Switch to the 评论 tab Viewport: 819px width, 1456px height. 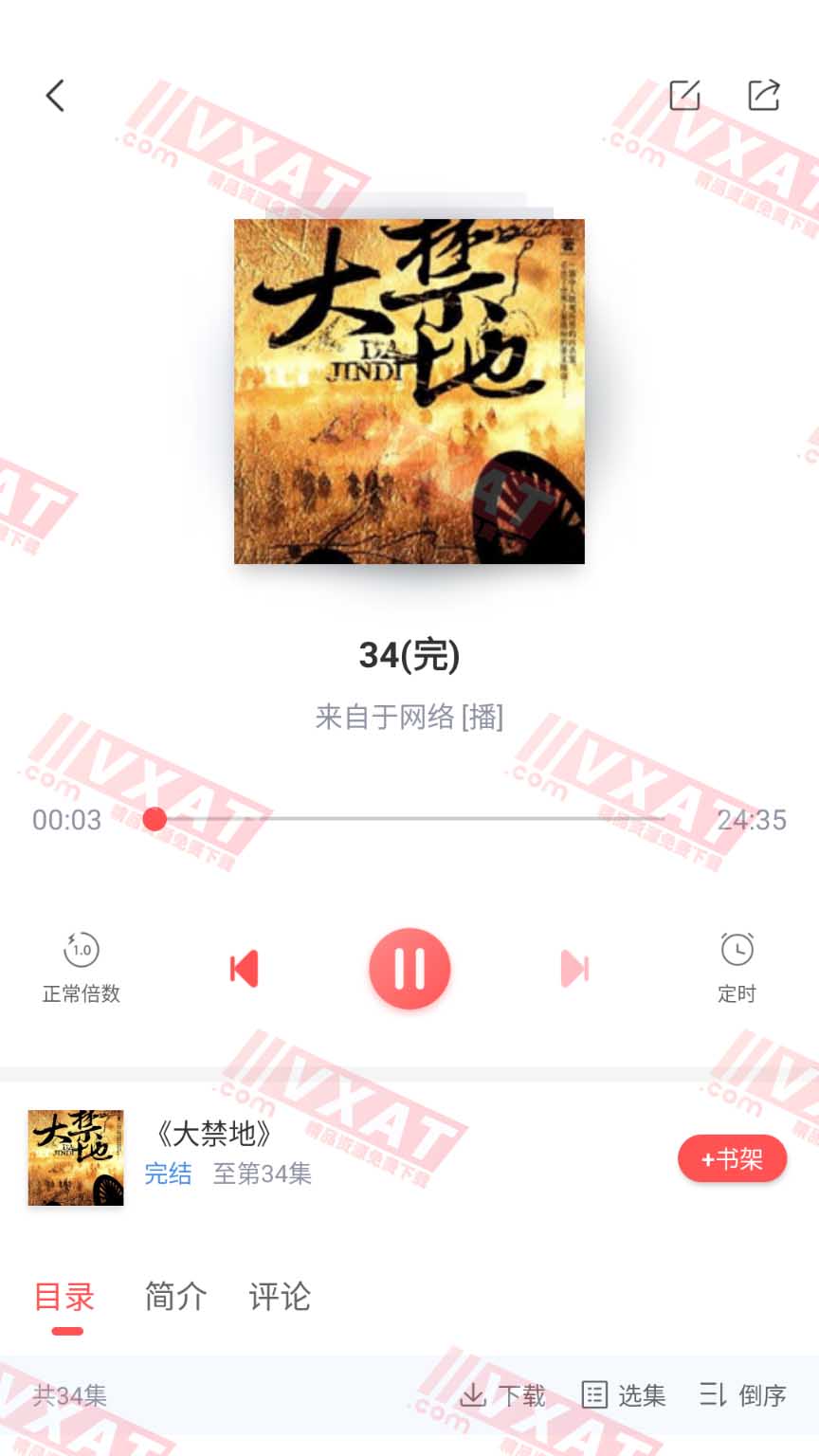coord(280,1297)
